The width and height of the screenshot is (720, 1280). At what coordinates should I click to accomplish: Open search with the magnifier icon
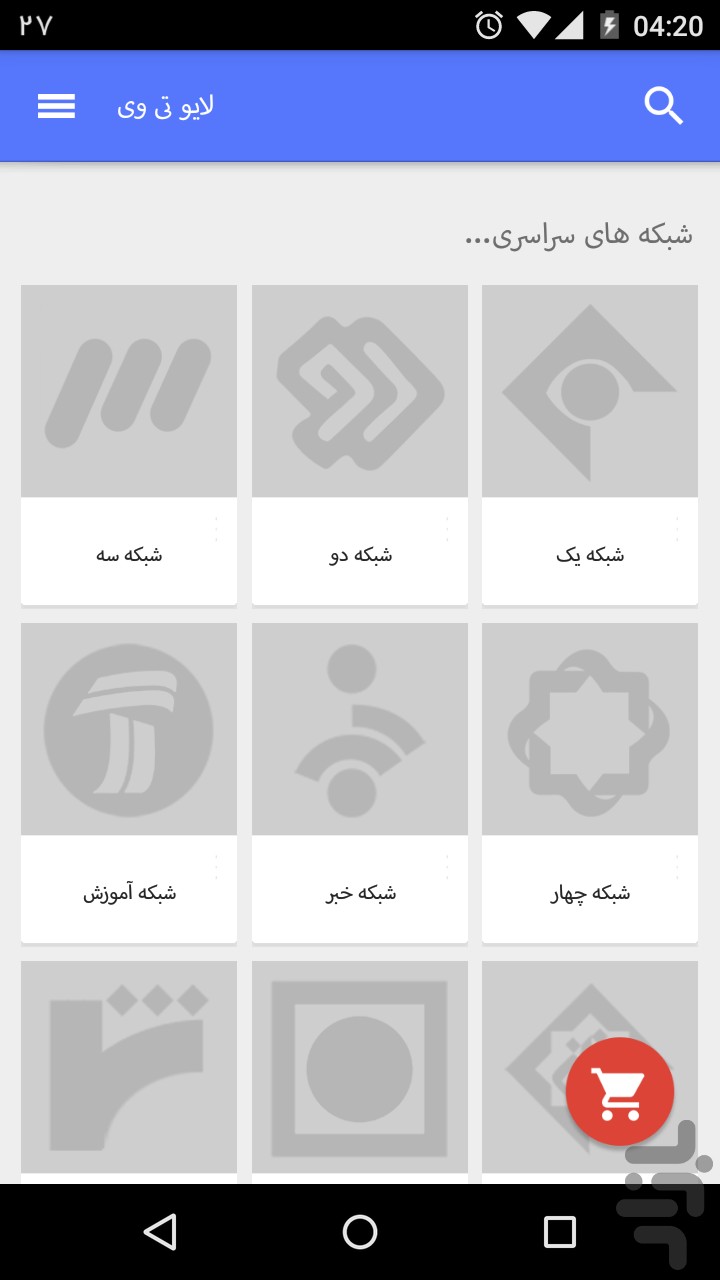(663, 106)
